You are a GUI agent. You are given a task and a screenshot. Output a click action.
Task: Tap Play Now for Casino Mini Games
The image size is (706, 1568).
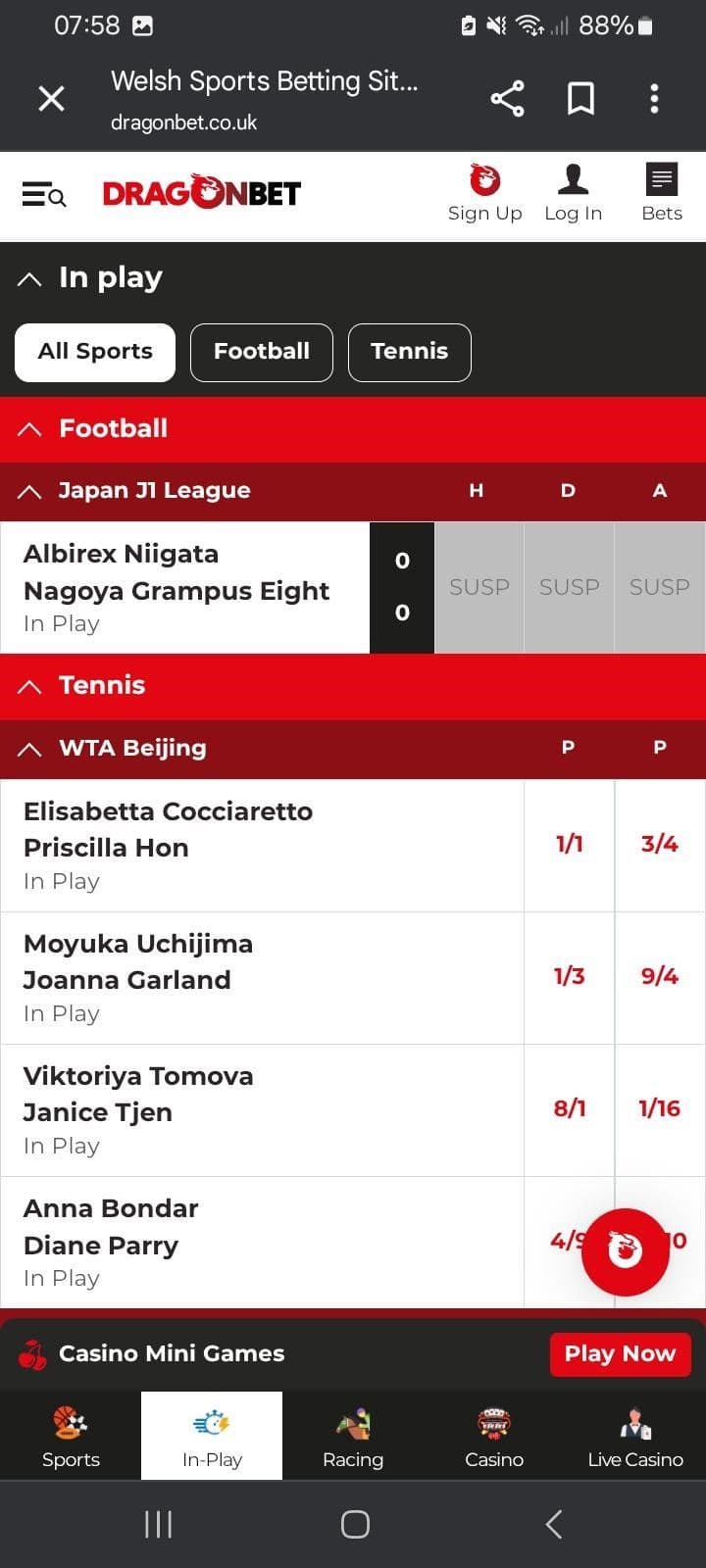620,1353
